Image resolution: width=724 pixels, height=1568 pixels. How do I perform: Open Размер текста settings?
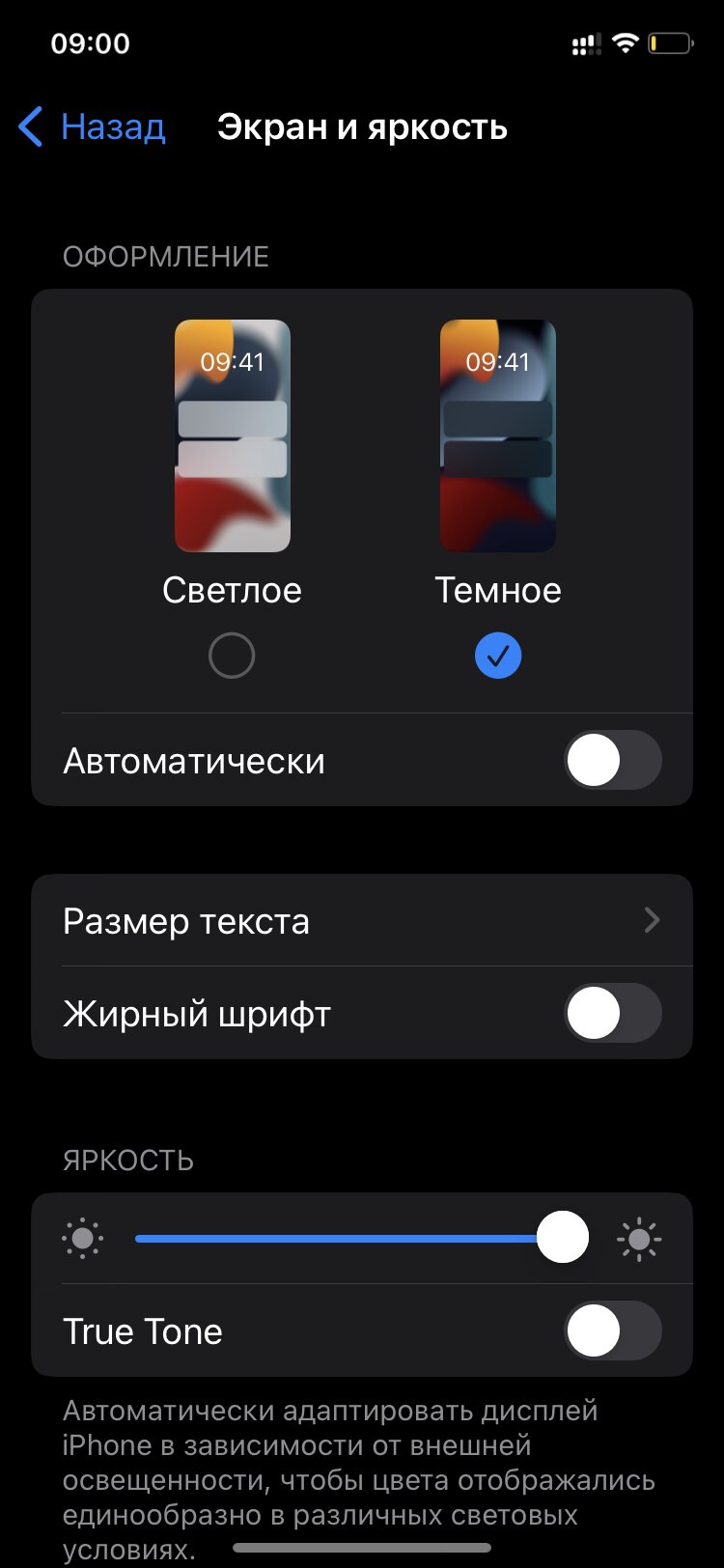[x=362, y=920]
